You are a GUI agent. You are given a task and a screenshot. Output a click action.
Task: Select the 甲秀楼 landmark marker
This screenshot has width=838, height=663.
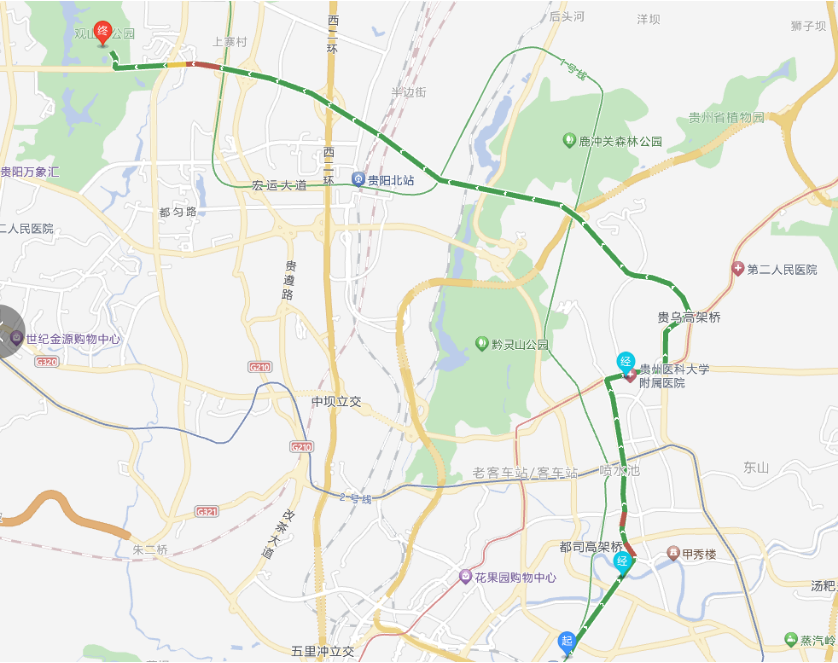tap(673, 552)
